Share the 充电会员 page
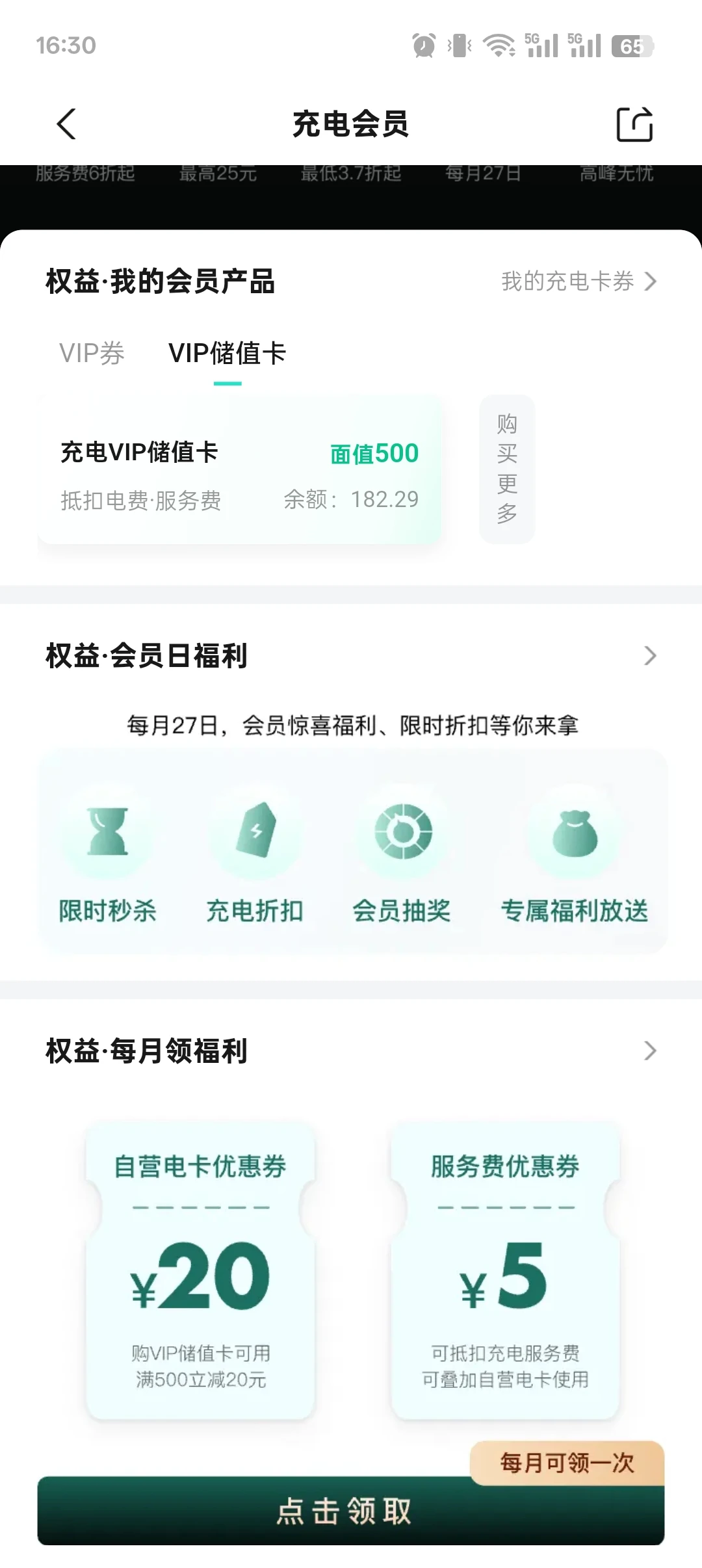 pyautogui.click(x=634, y=124)
